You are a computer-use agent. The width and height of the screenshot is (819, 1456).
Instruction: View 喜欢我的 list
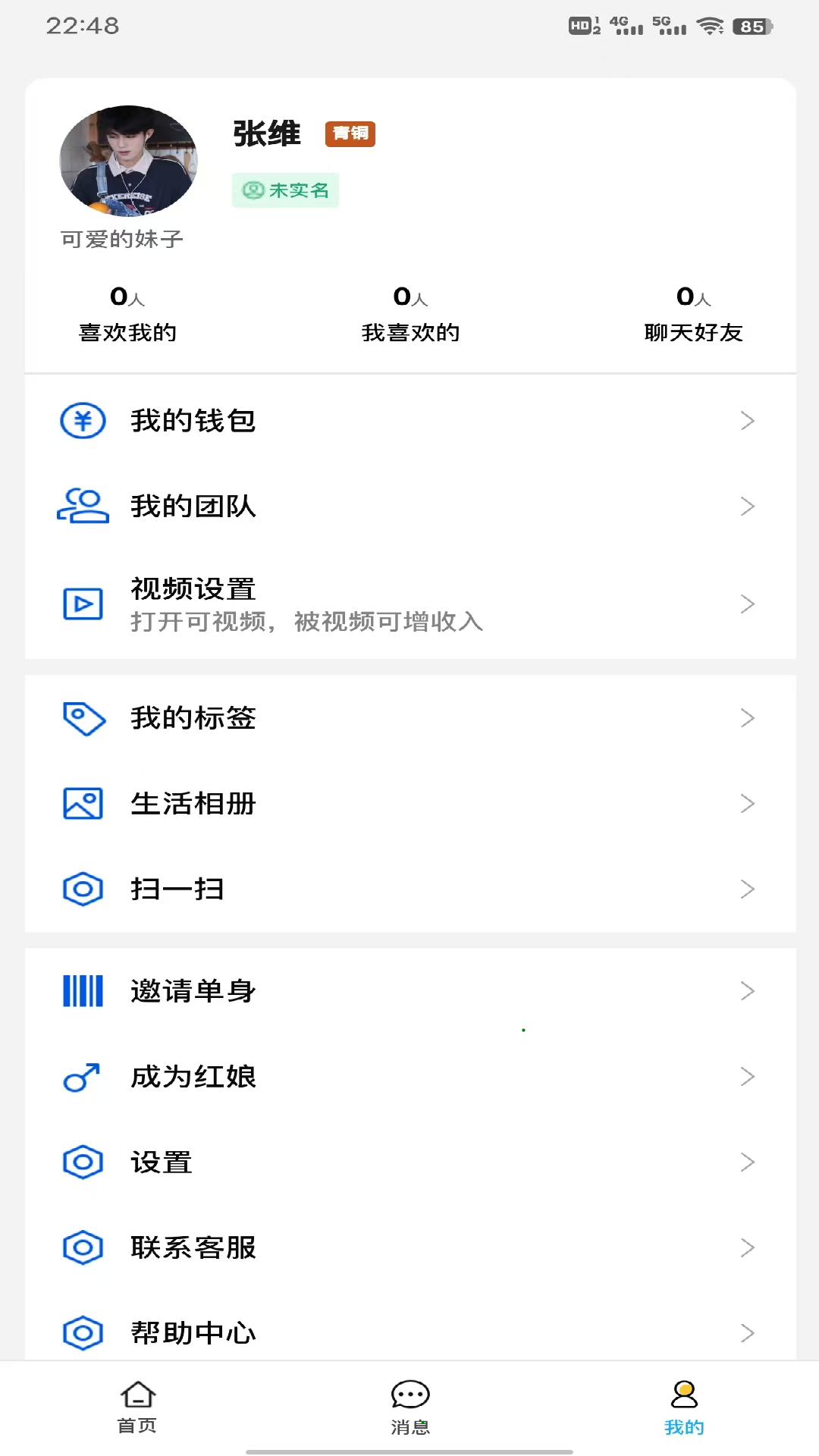click(x=127, y=313)
